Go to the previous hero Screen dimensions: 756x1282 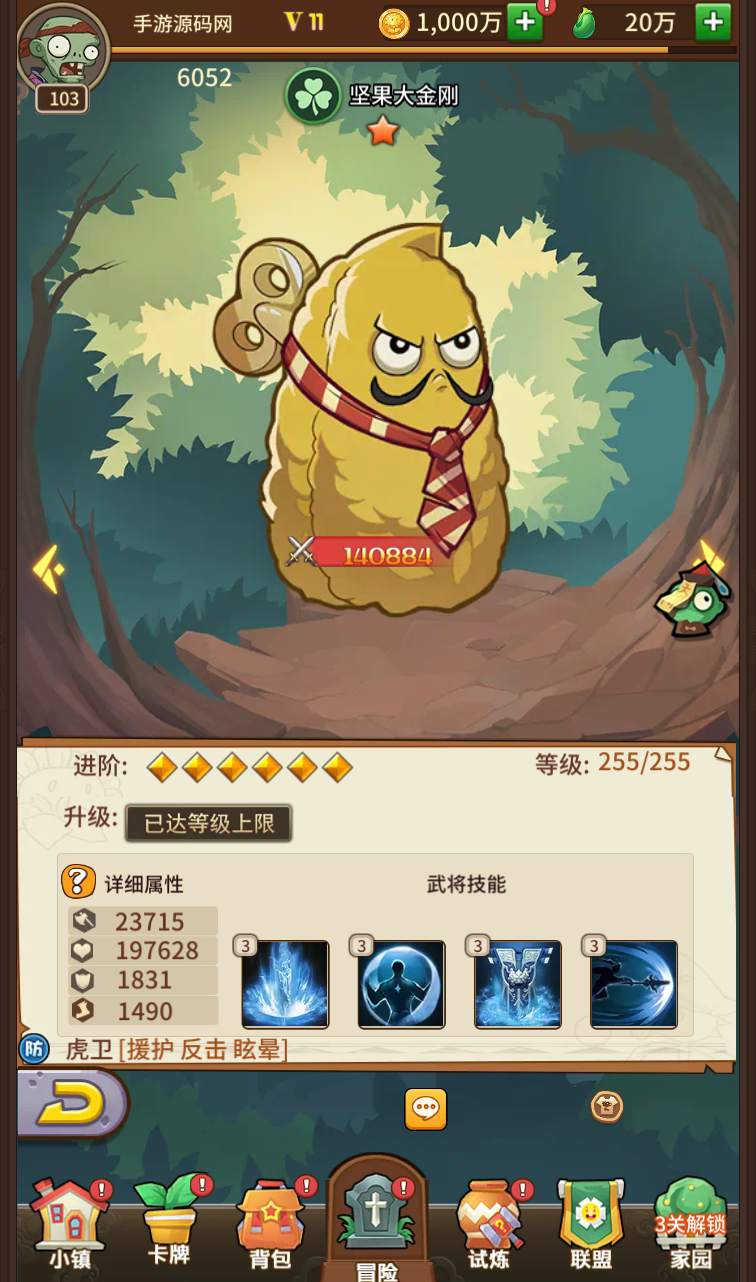point(47,569)
